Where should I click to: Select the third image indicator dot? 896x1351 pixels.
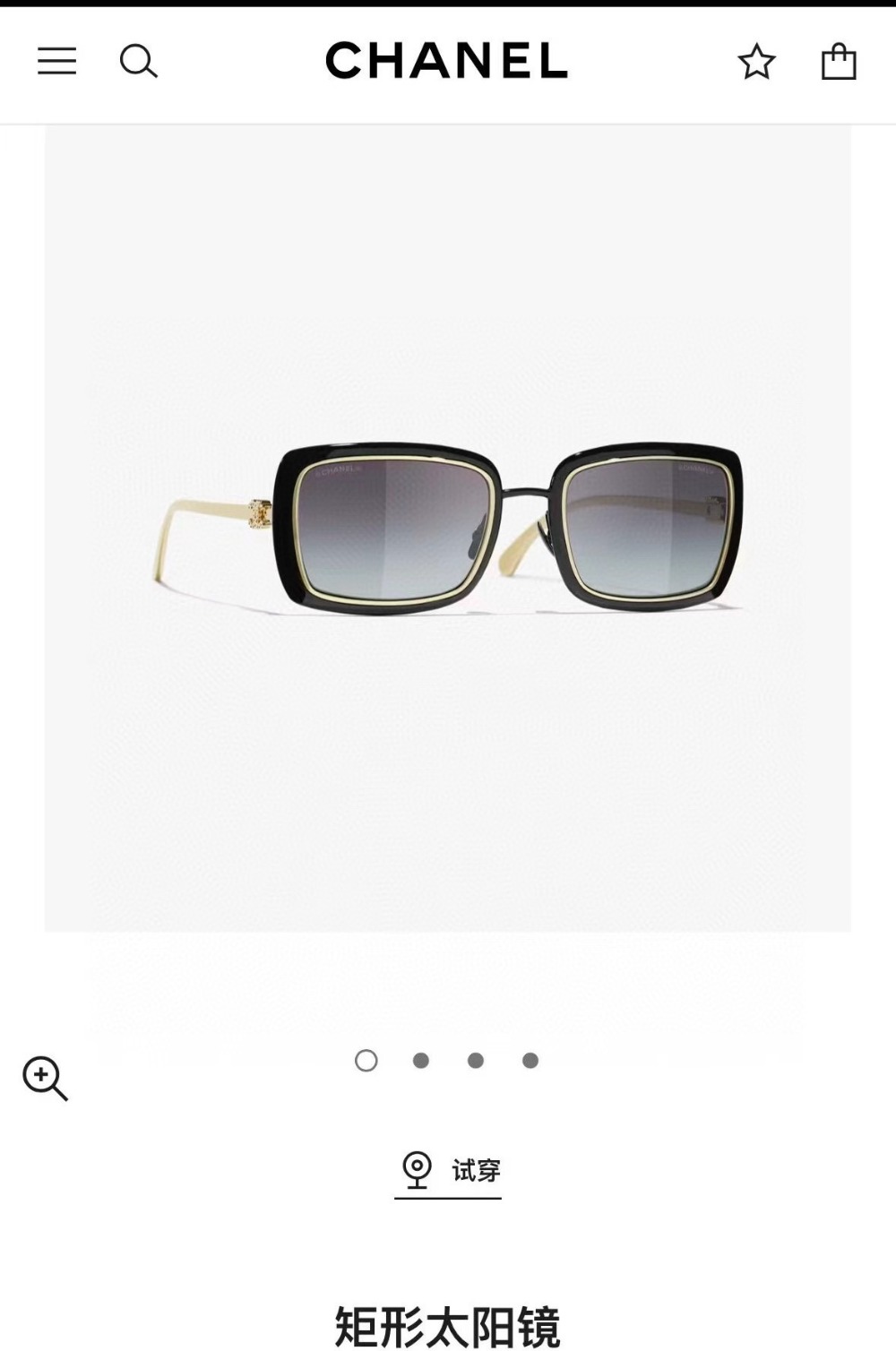pos(476,1061)
